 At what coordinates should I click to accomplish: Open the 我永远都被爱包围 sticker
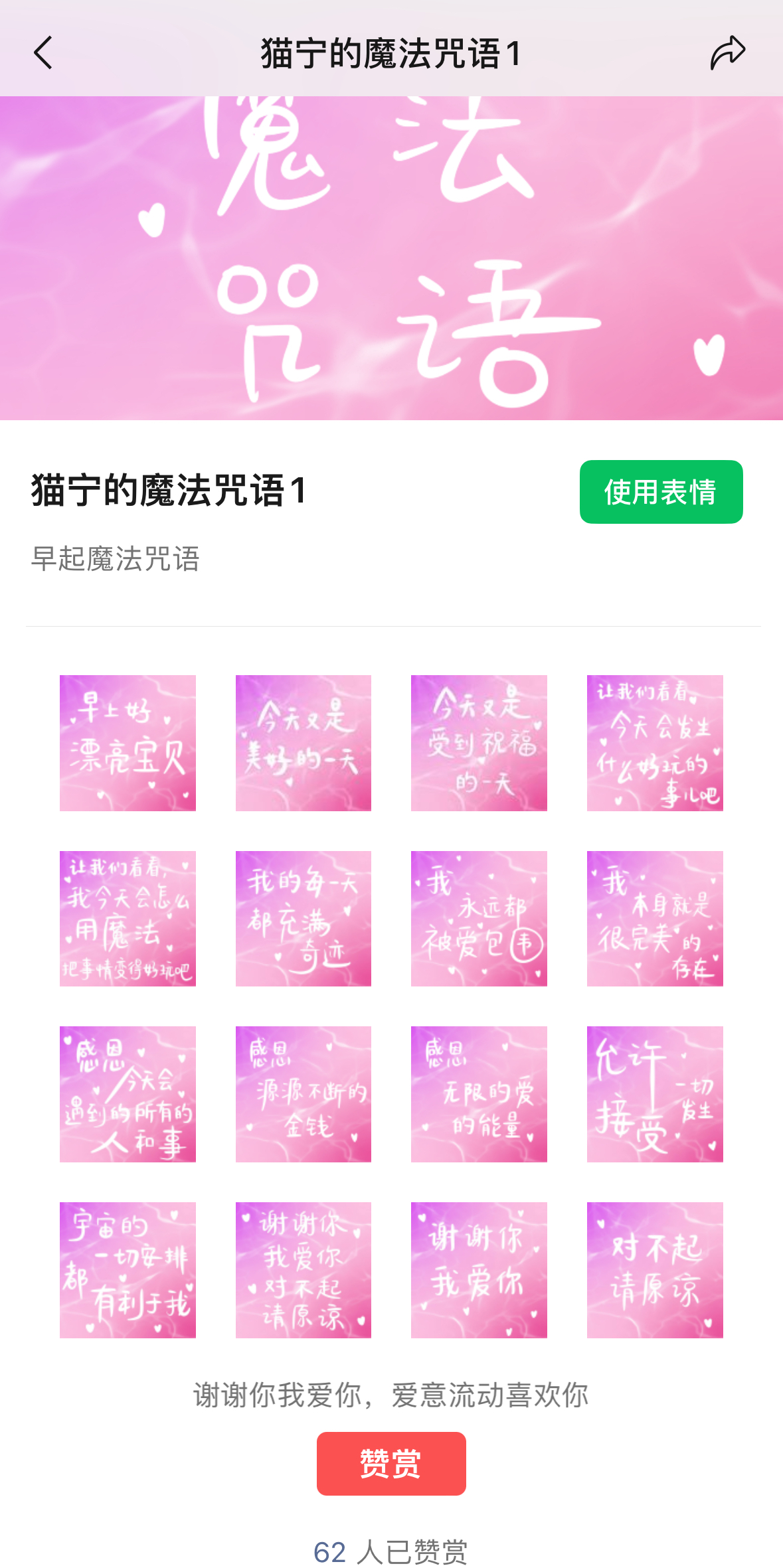479,919
